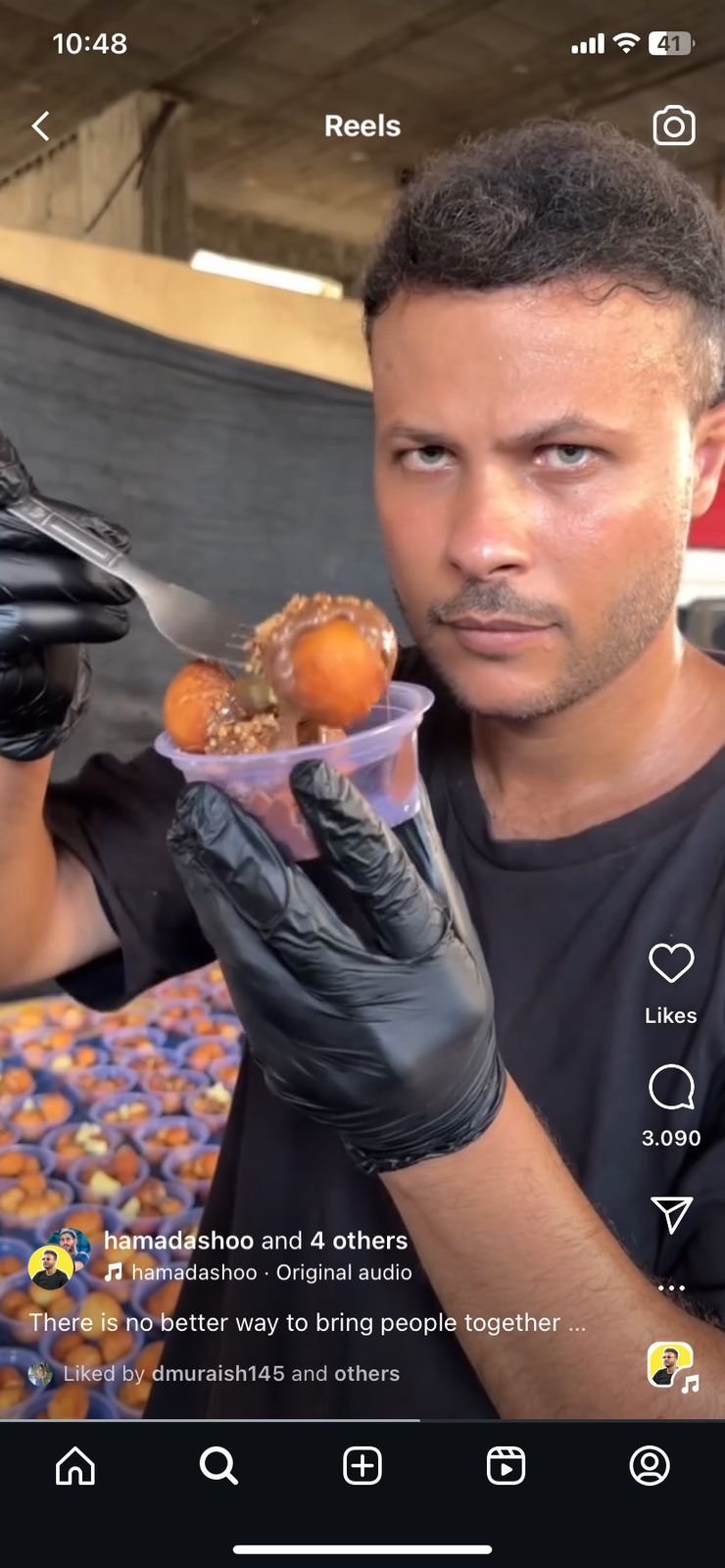
Task: Open the Reels tab
Action: click(506, 1466)
